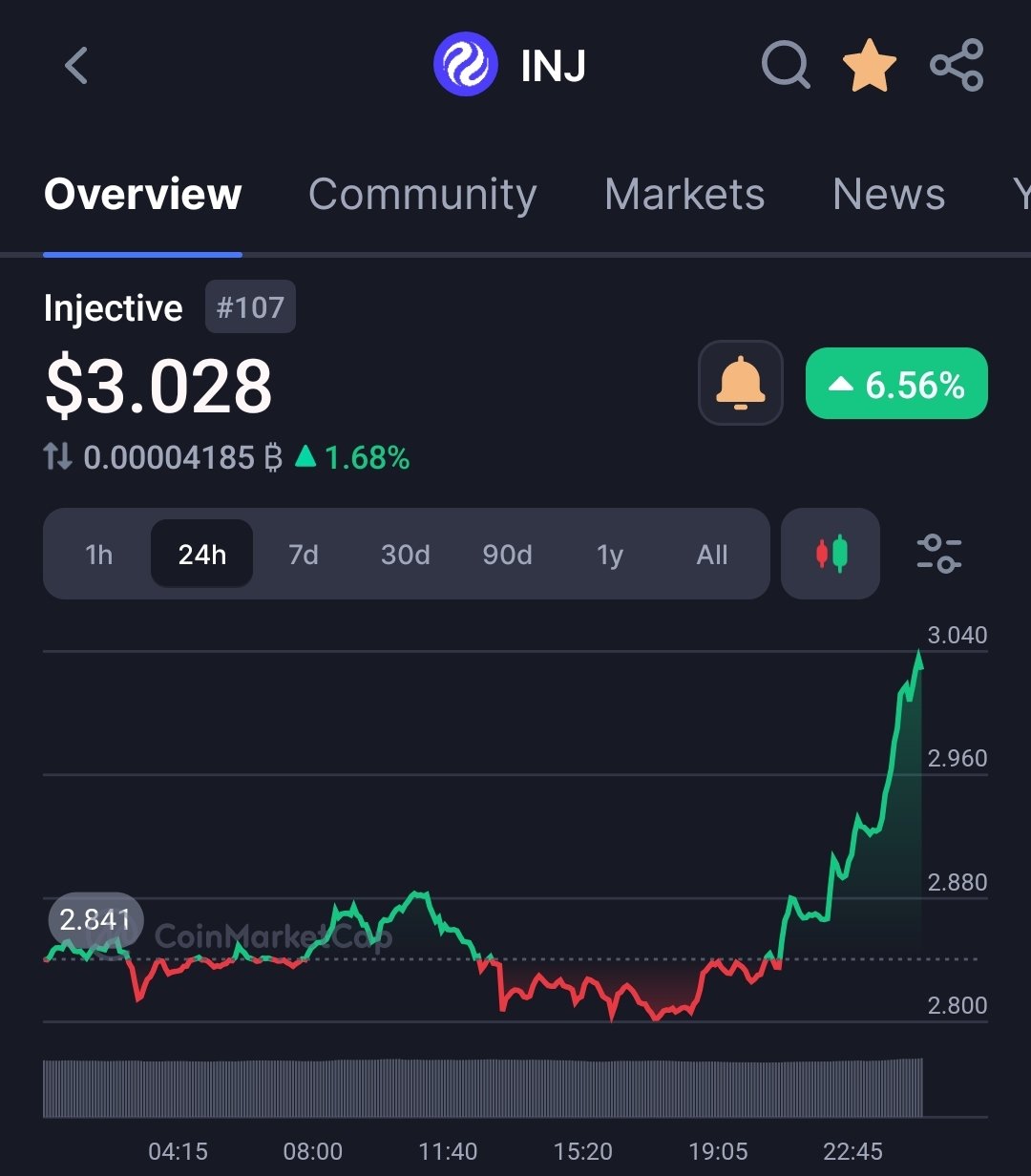Viewport: 1031px width, 1176px height.
Task: Show the All time chart range
Action: (712, 555)
